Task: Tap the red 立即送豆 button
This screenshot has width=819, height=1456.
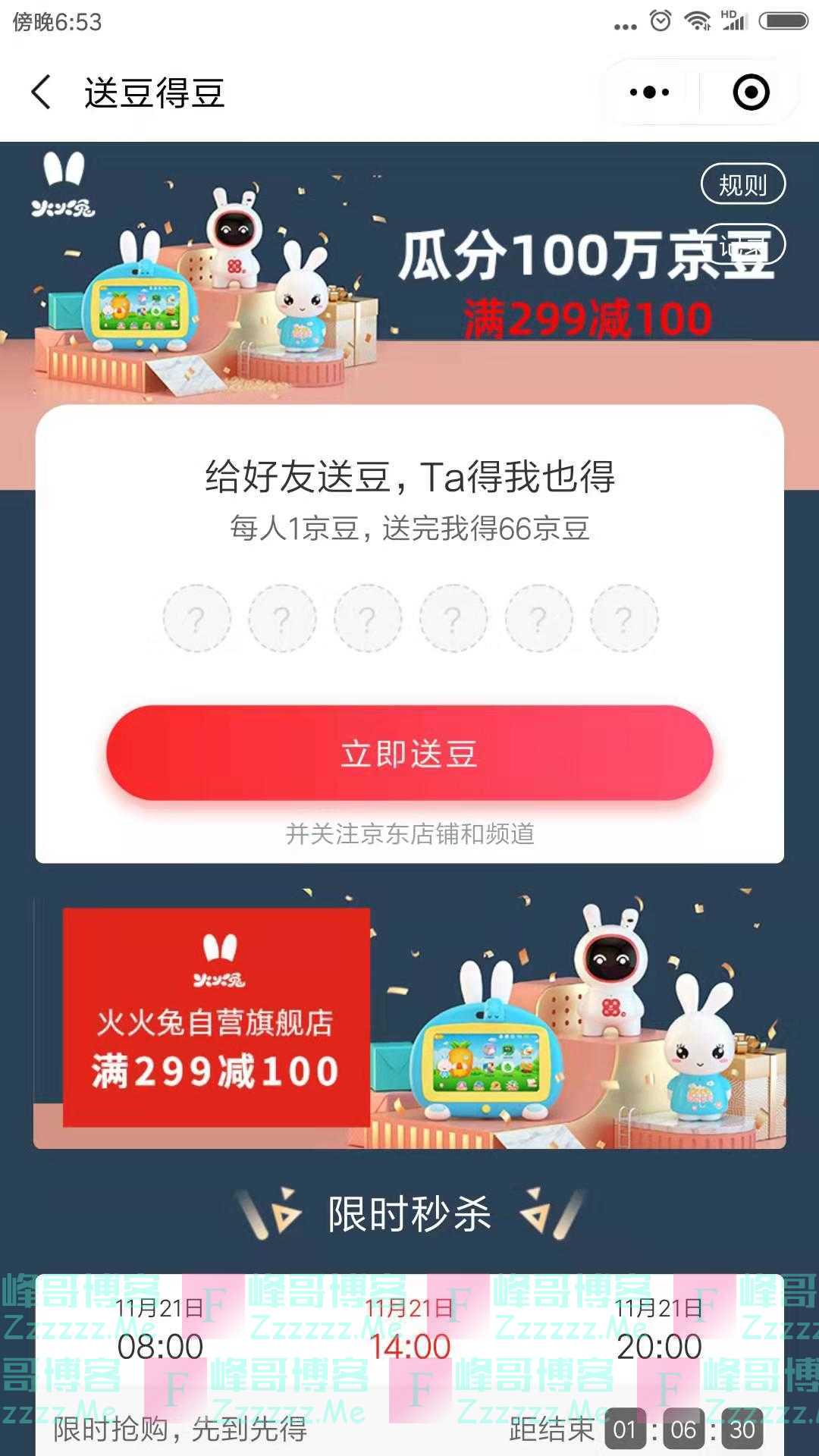Action: click(409, 753)
